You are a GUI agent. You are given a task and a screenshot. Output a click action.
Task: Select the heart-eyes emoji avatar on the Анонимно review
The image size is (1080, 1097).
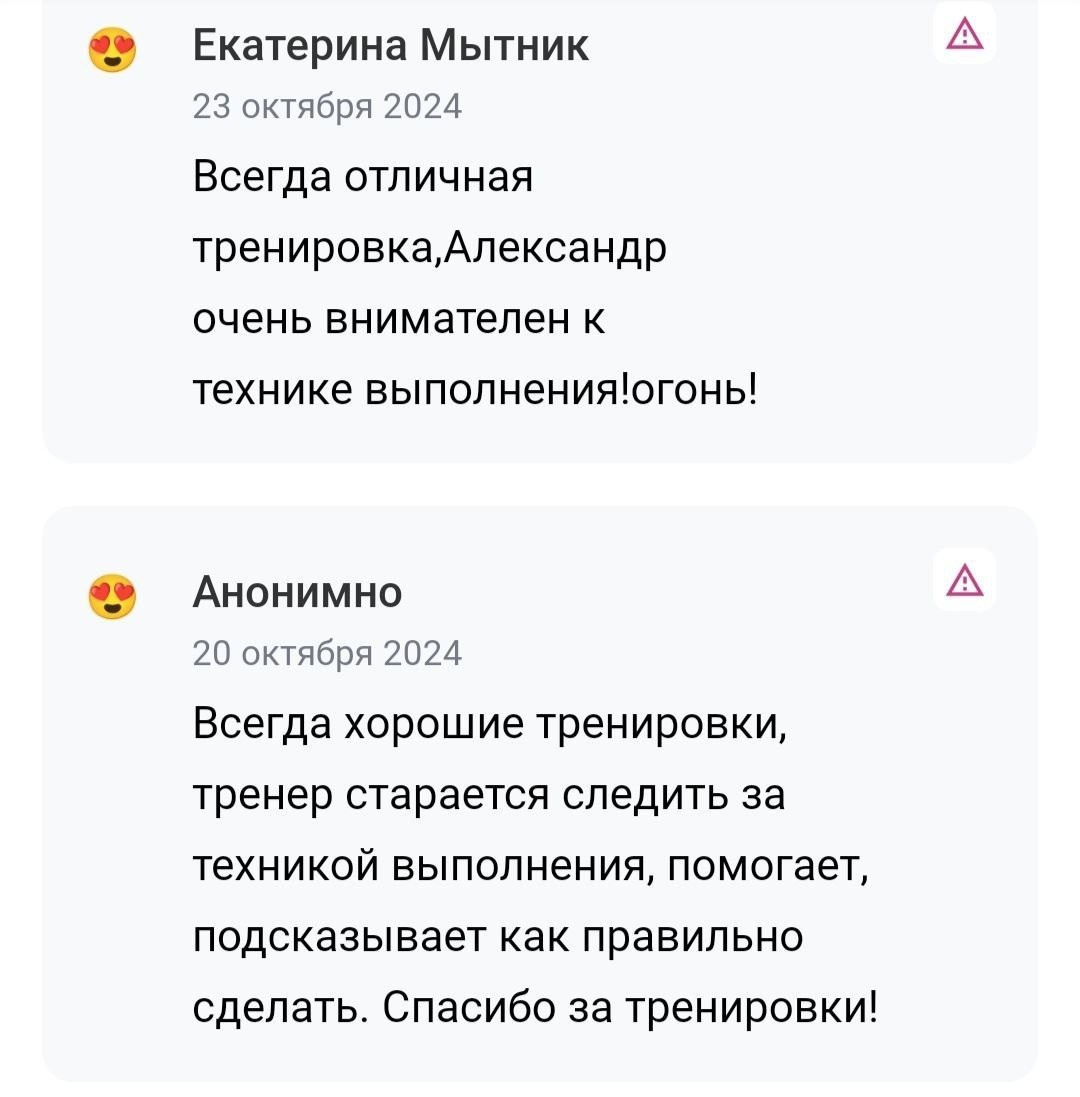[x=113, y=593]
